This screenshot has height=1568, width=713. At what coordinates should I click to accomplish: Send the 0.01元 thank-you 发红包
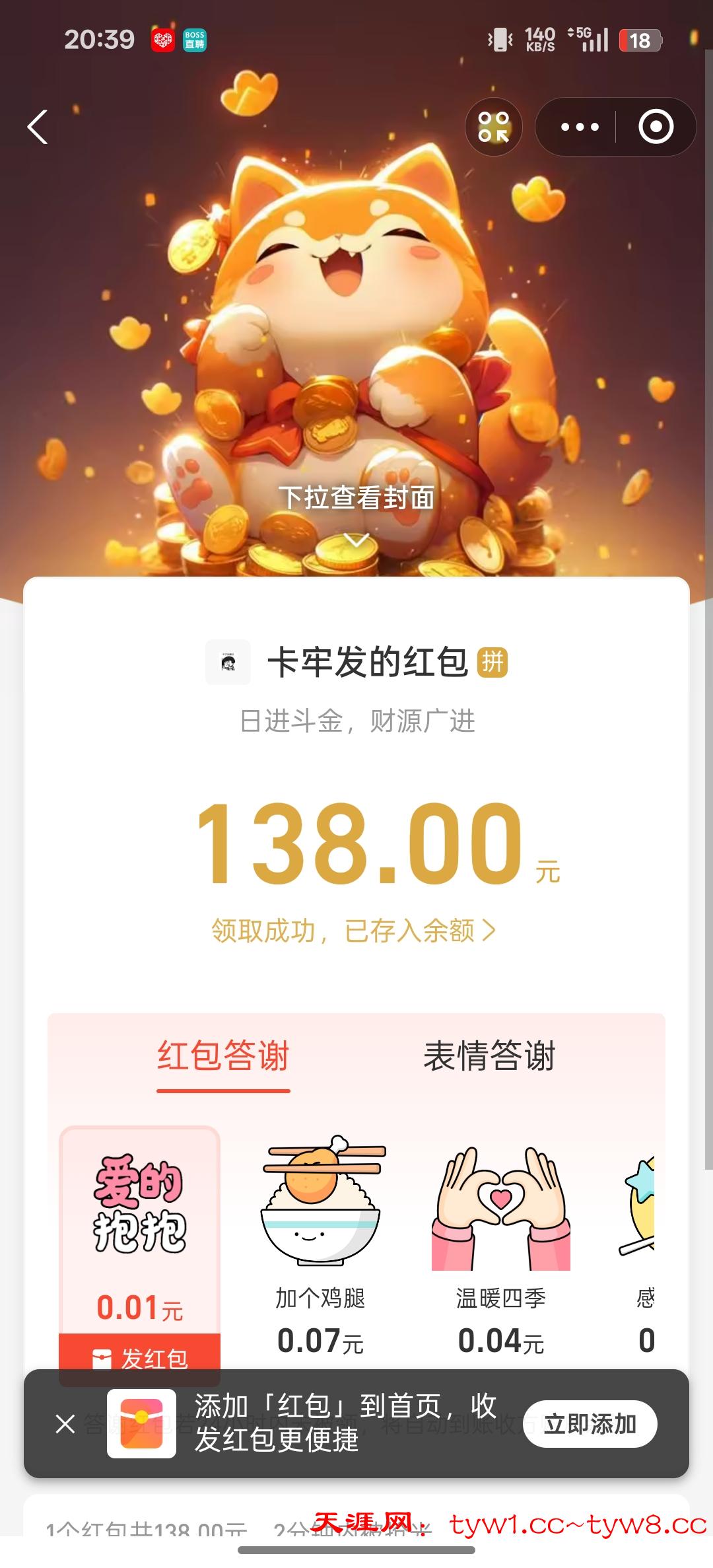(x=140, y=1358)
